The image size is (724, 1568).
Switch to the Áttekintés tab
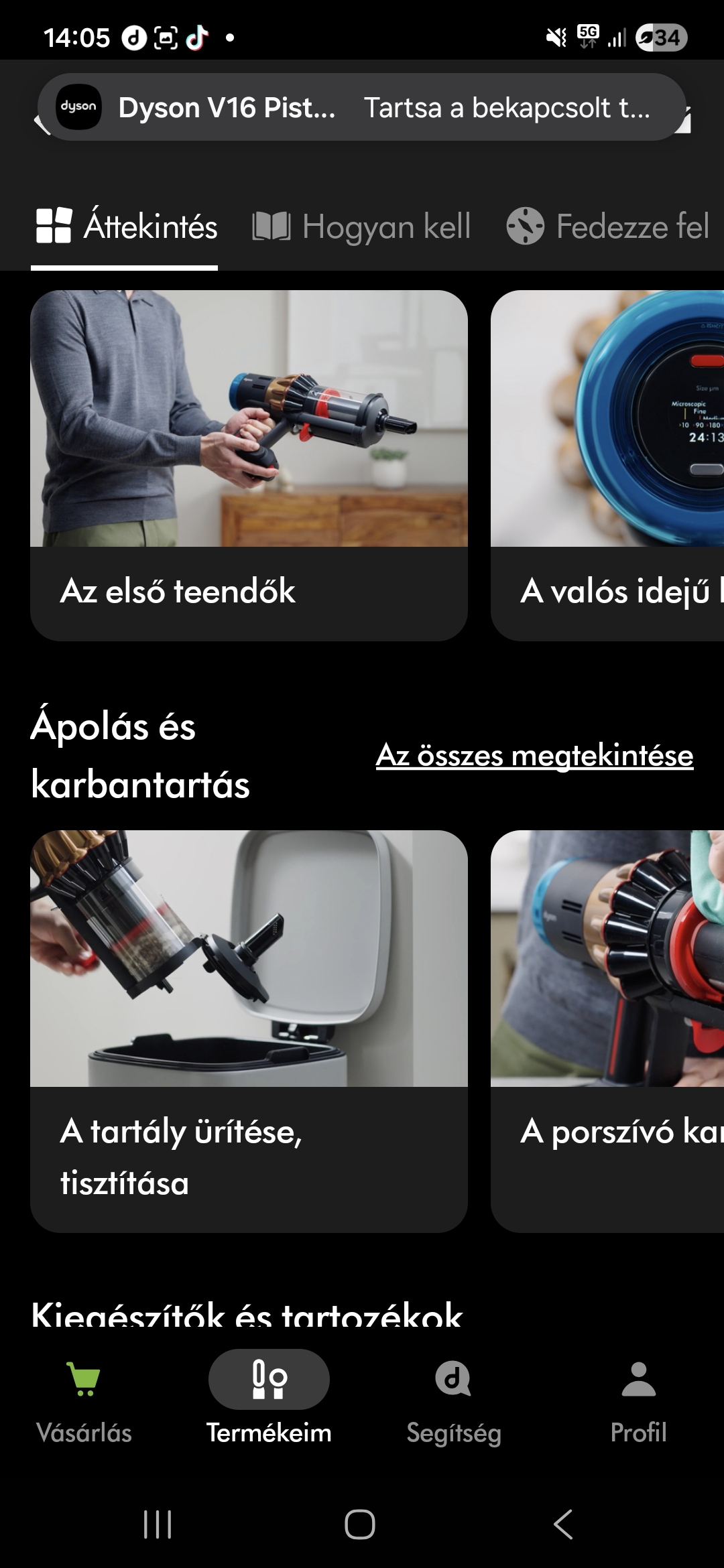[x=126, y=226]
